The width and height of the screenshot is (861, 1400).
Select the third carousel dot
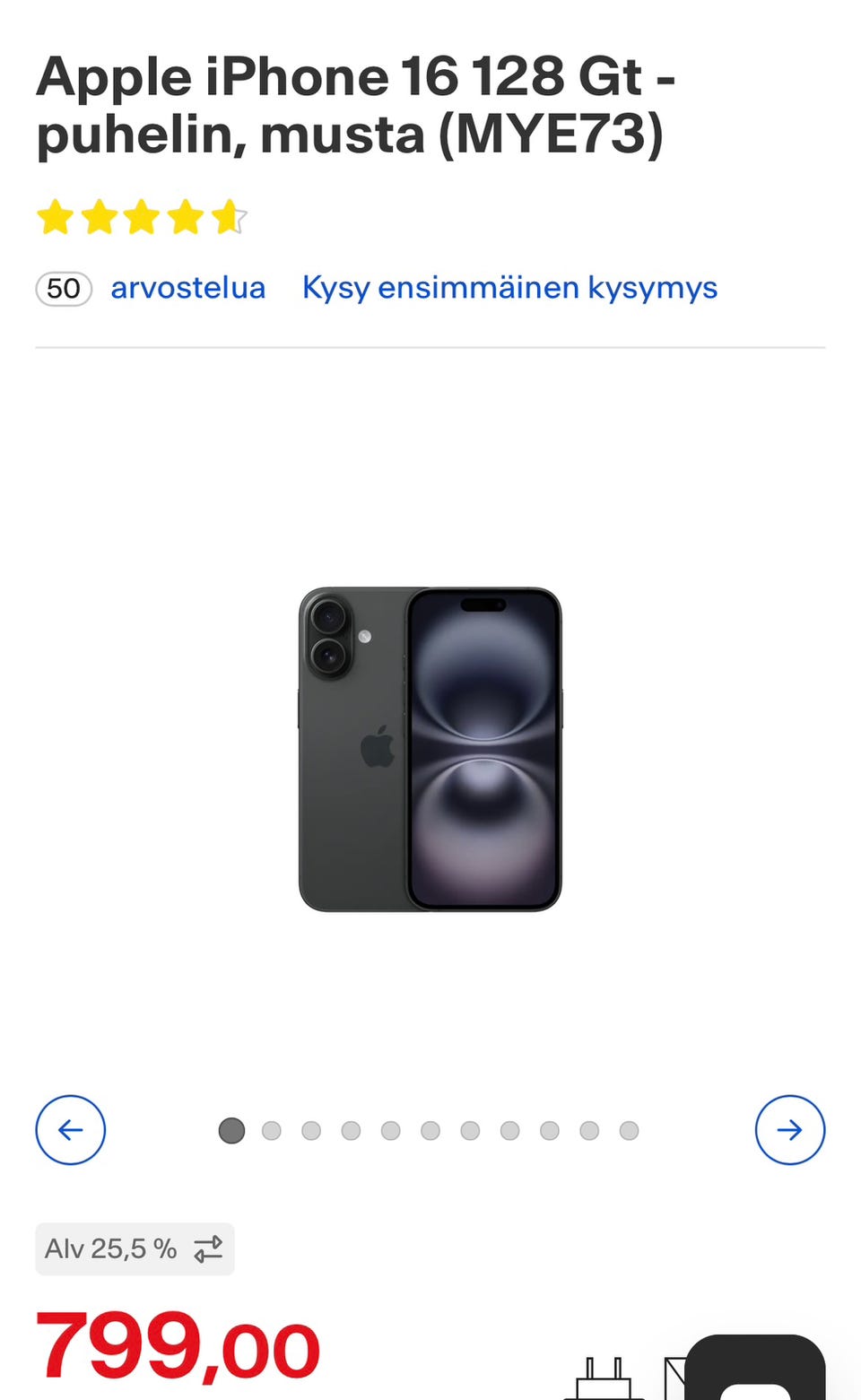(x=310, y=1130)
